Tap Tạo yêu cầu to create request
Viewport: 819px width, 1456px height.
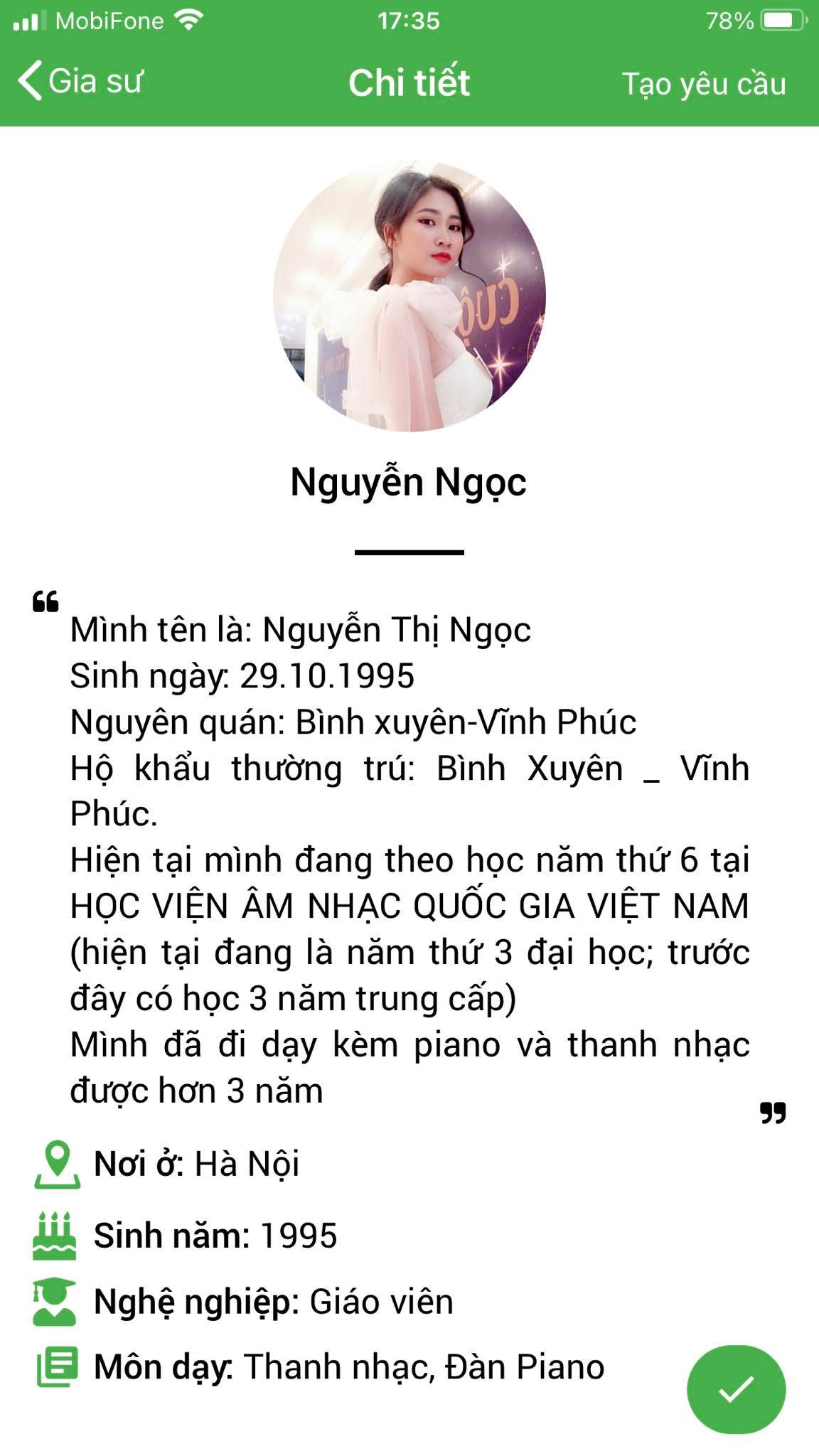point(704,84)
